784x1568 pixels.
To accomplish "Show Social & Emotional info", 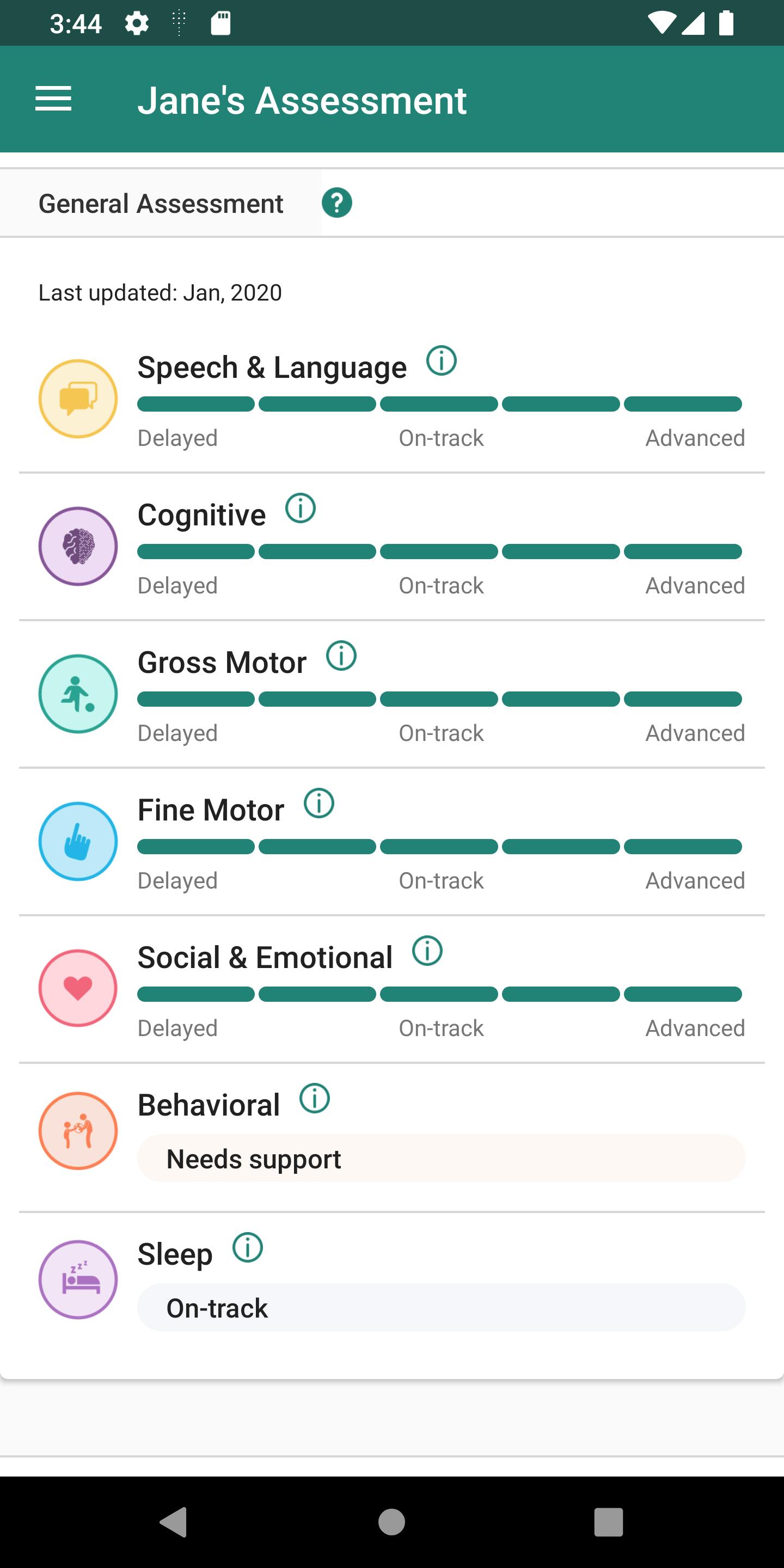I will tap(427, 951).
